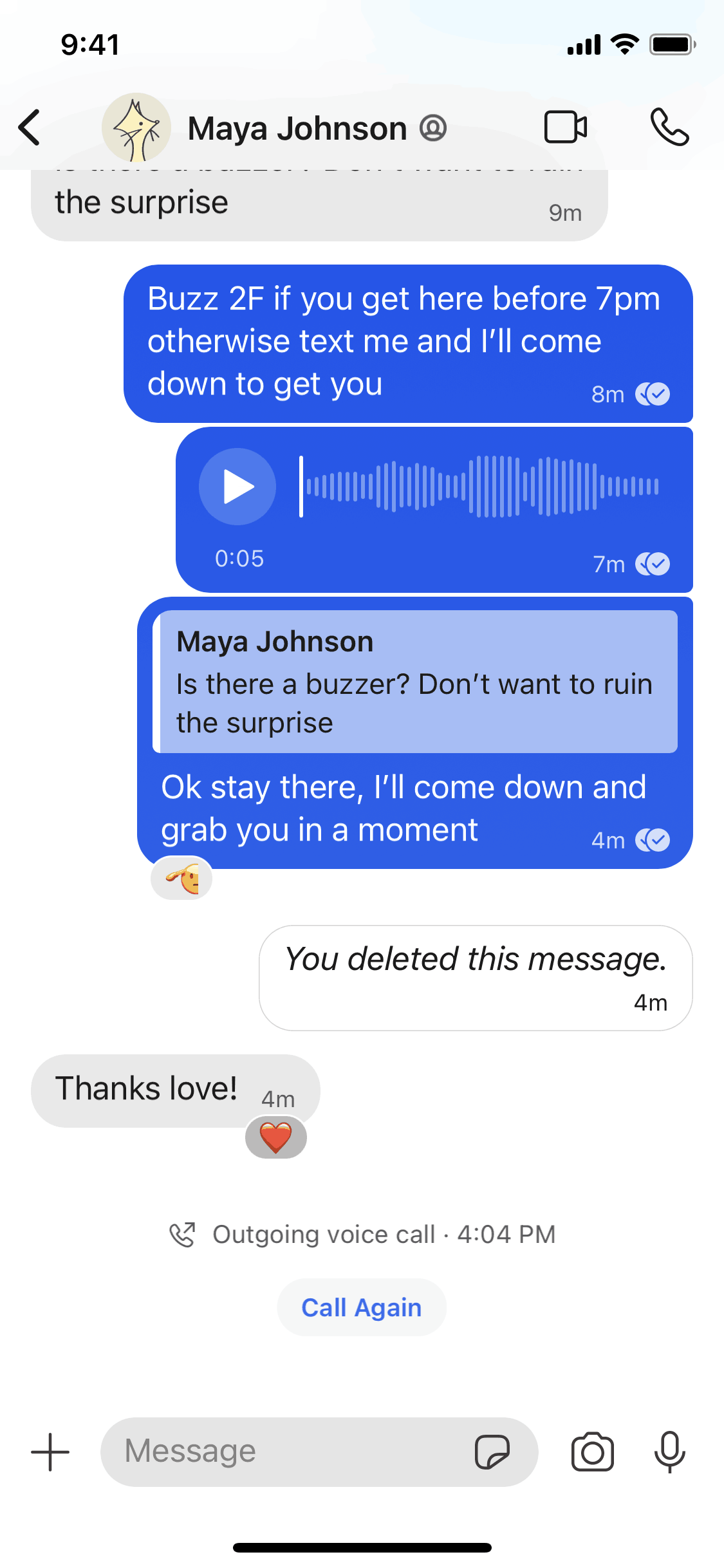The image size is (724, 1568).
Task: Open the camera to take a photo
Action: (592, 1452)
